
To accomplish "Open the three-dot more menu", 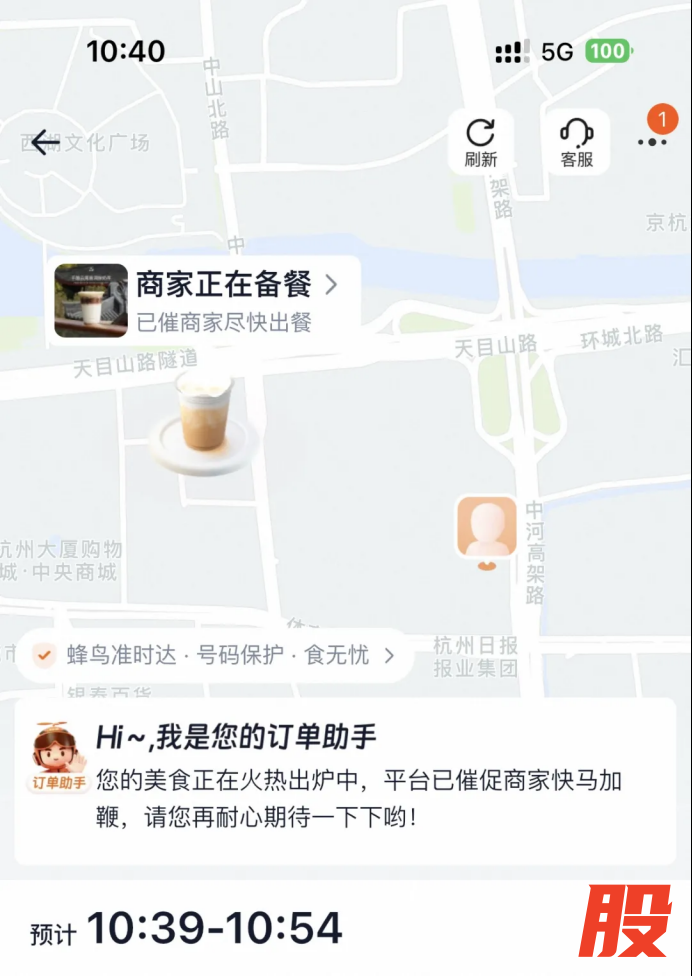I will pos(652,142).
